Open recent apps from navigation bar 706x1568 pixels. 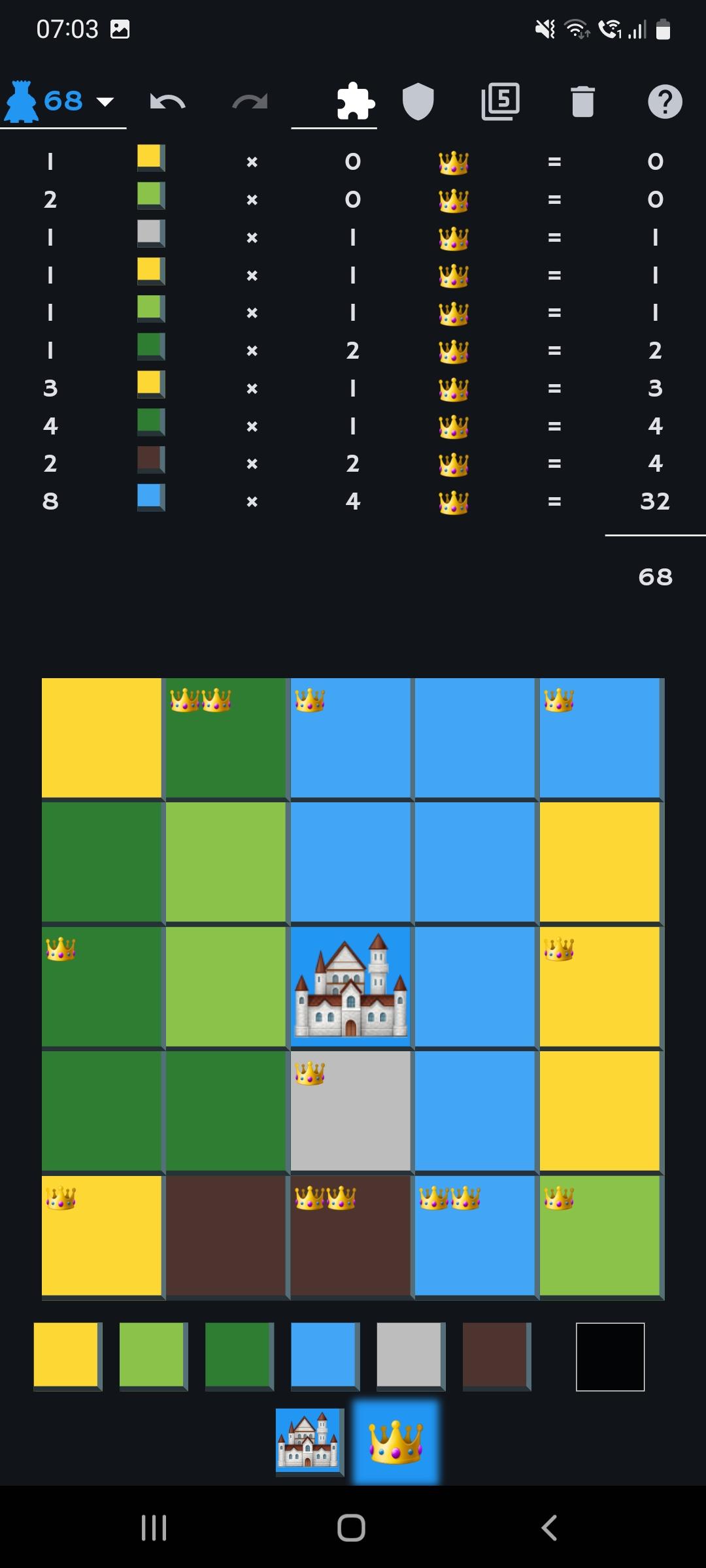coord(154,1527)
